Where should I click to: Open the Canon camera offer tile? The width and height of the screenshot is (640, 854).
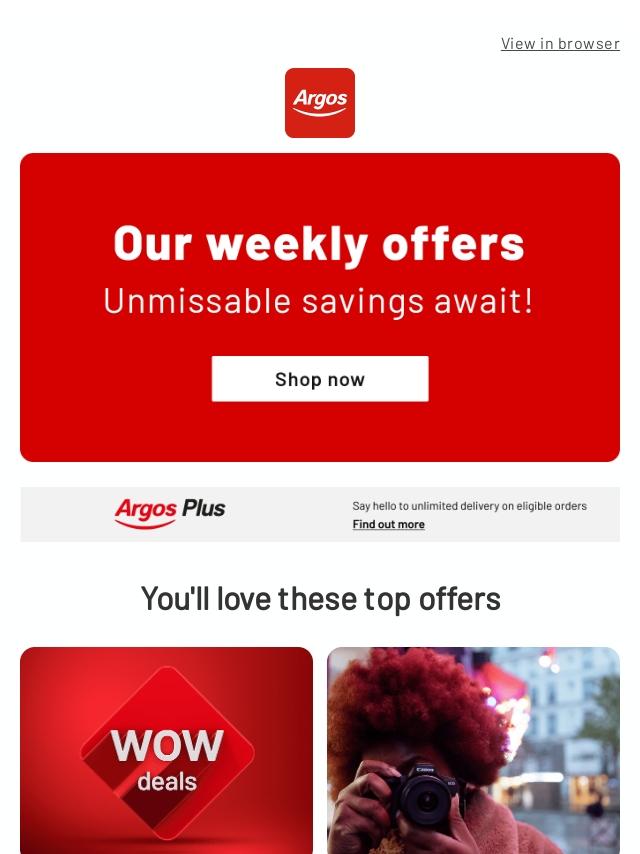[x=473, y=751]
